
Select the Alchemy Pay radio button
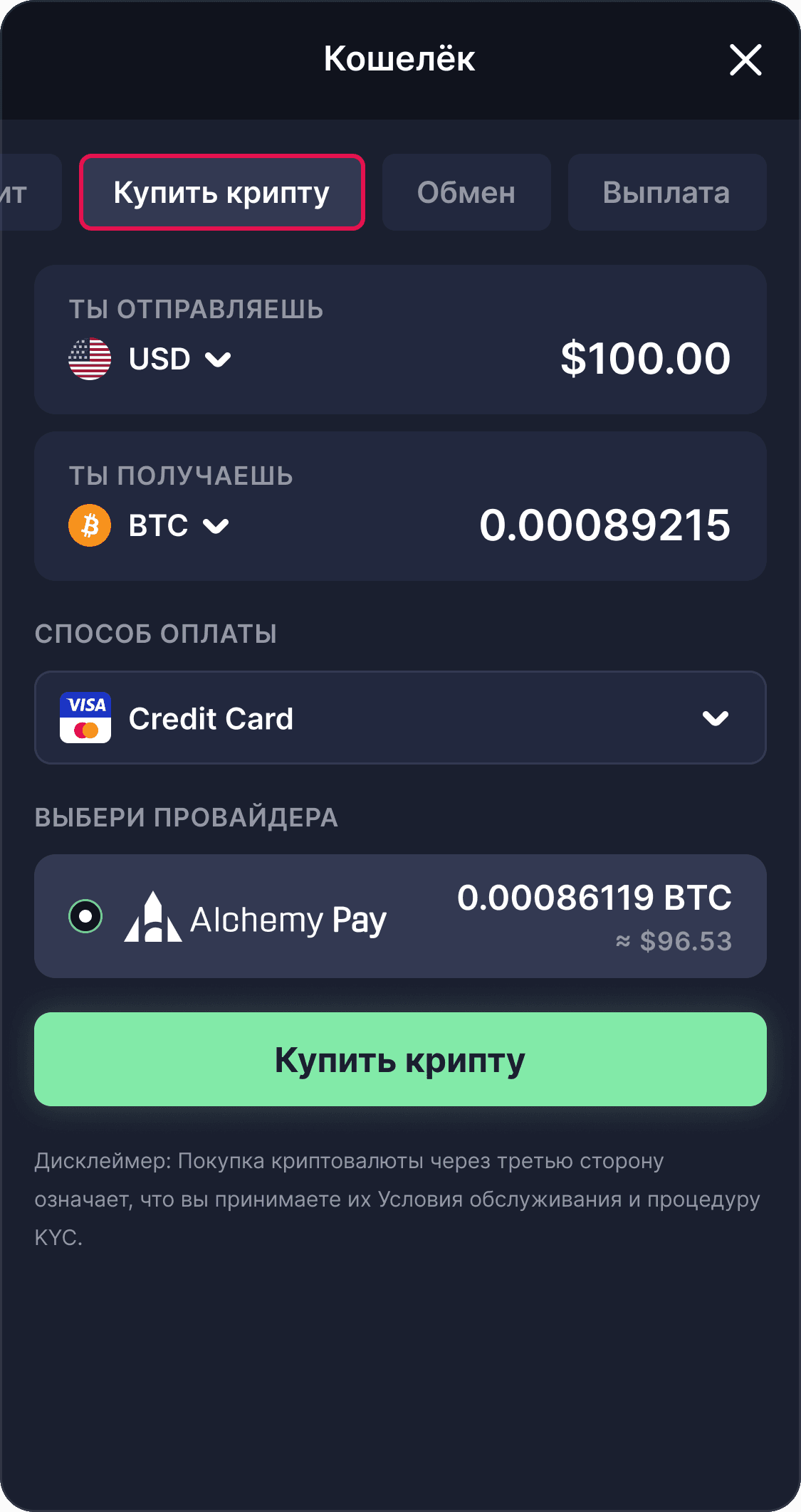[x=87, y=918]
